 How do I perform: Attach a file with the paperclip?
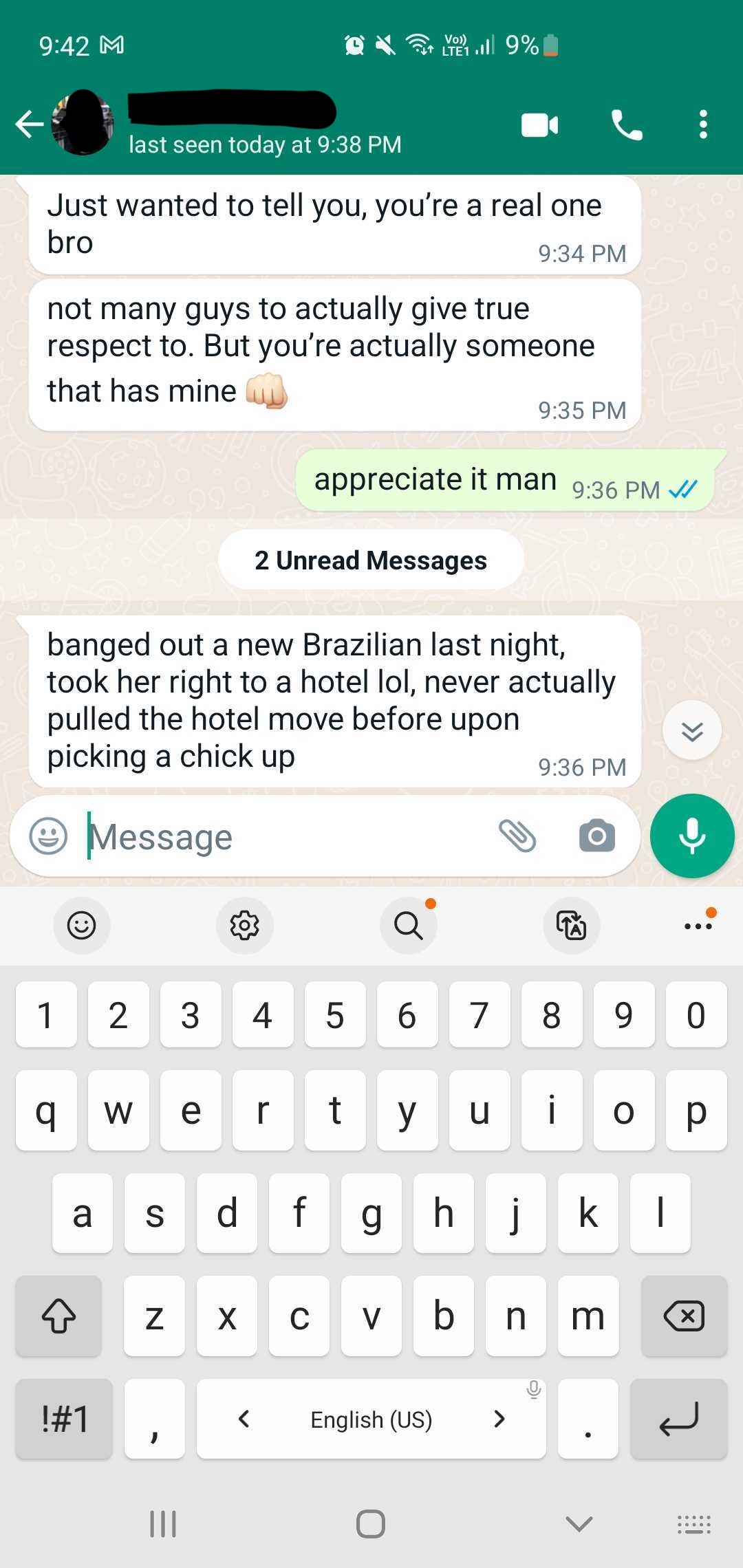click(517, 836)
